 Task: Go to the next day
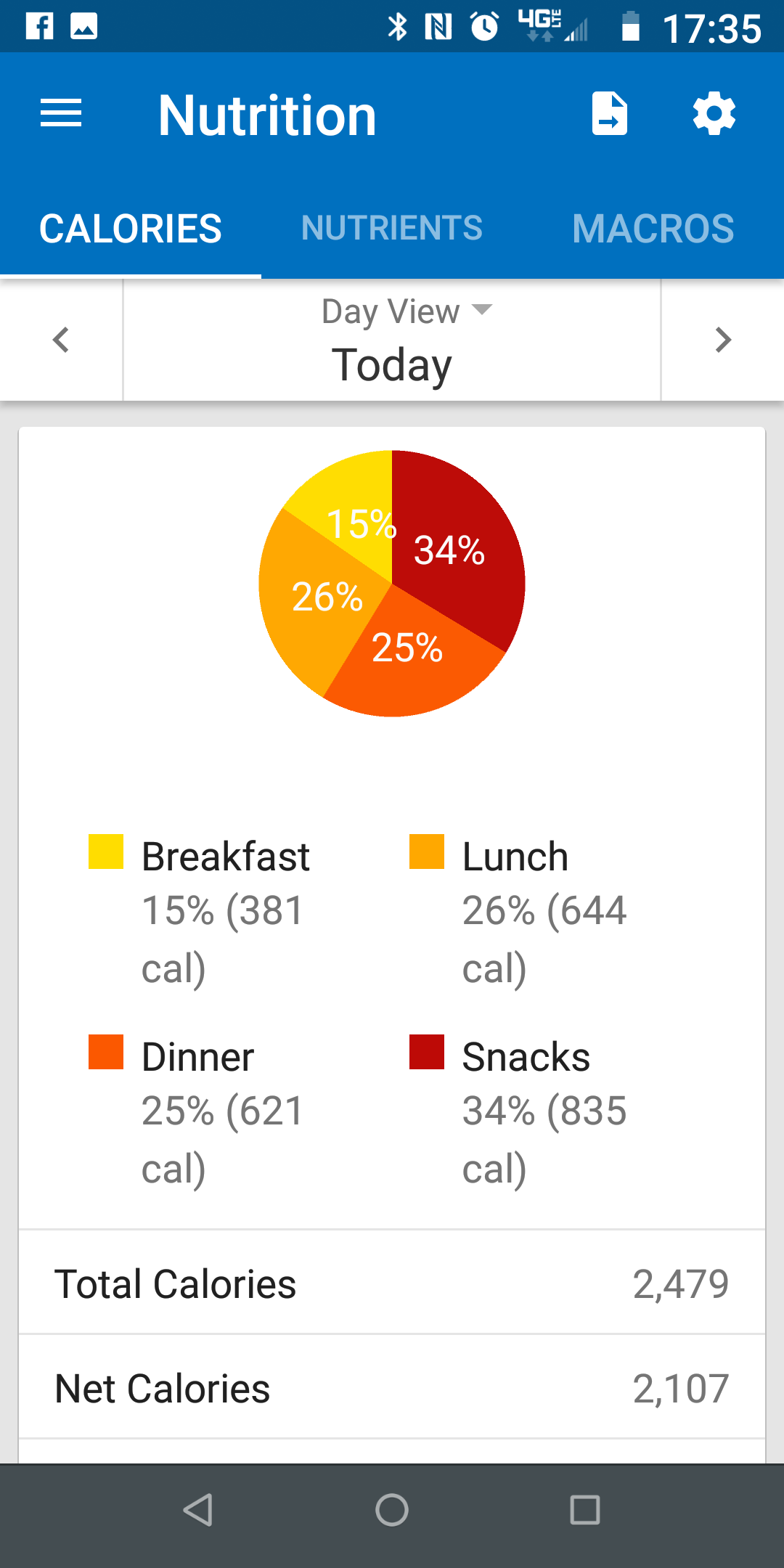coord(723,340)
